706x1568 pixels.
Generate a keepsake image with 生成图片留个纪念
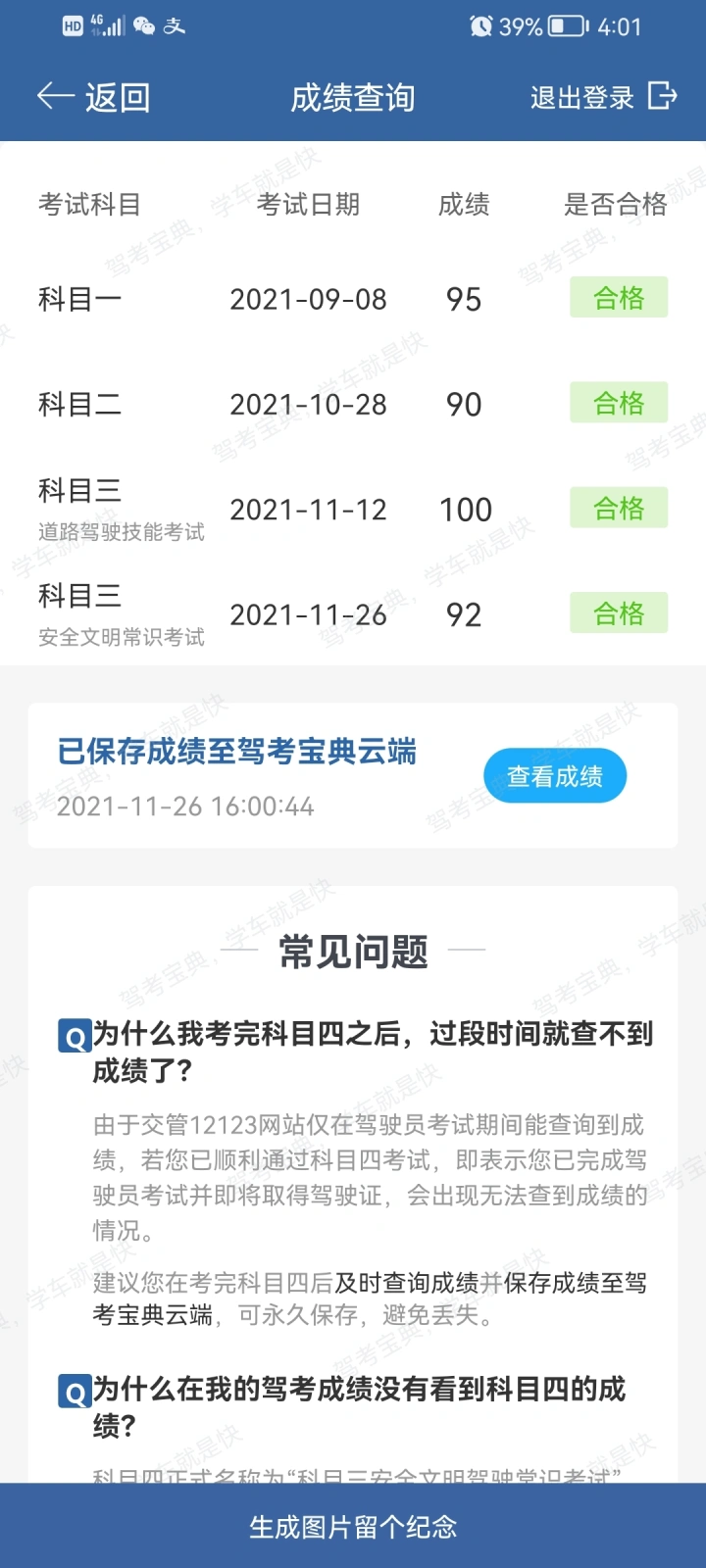353,1526
